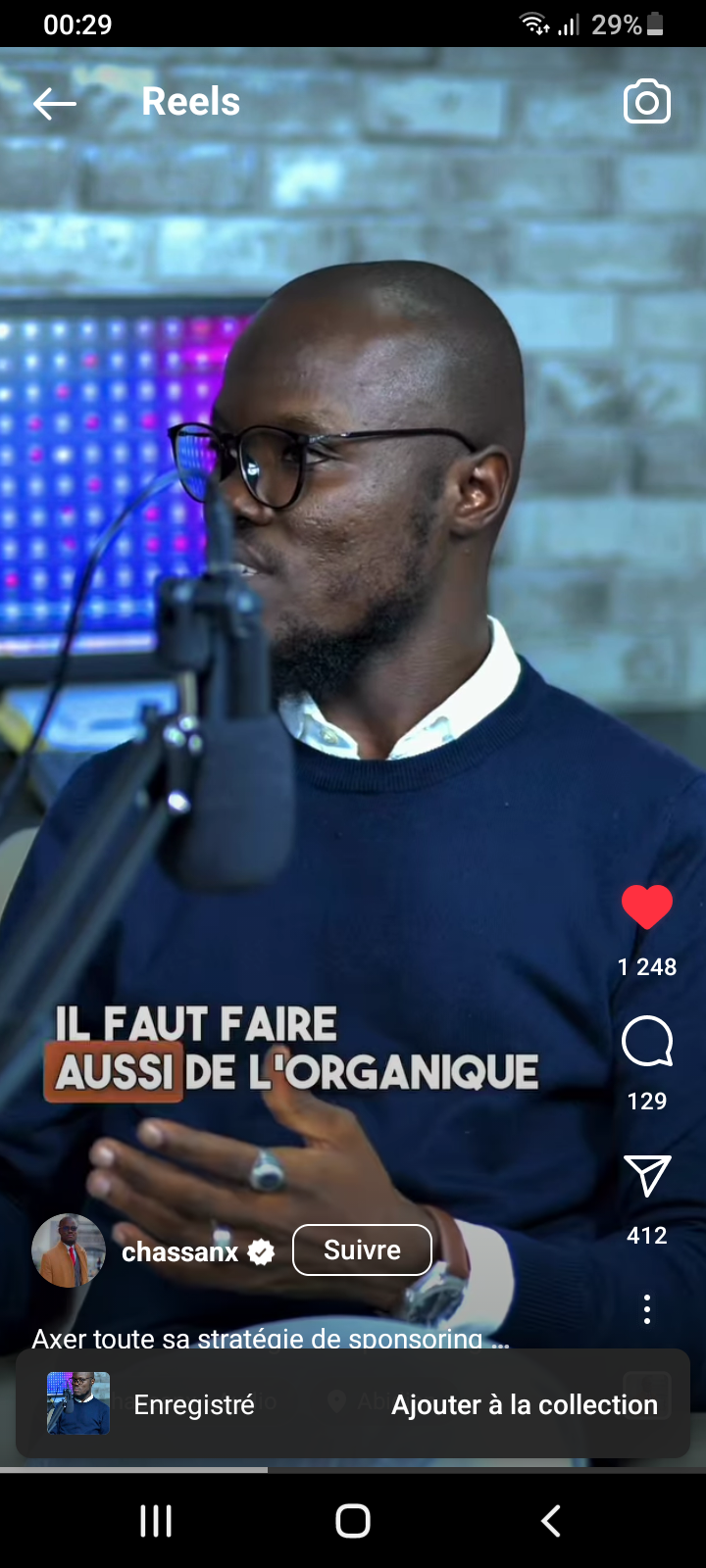
Task: Tap Ajouter à la collection
Action: (x=525, y=1405)
